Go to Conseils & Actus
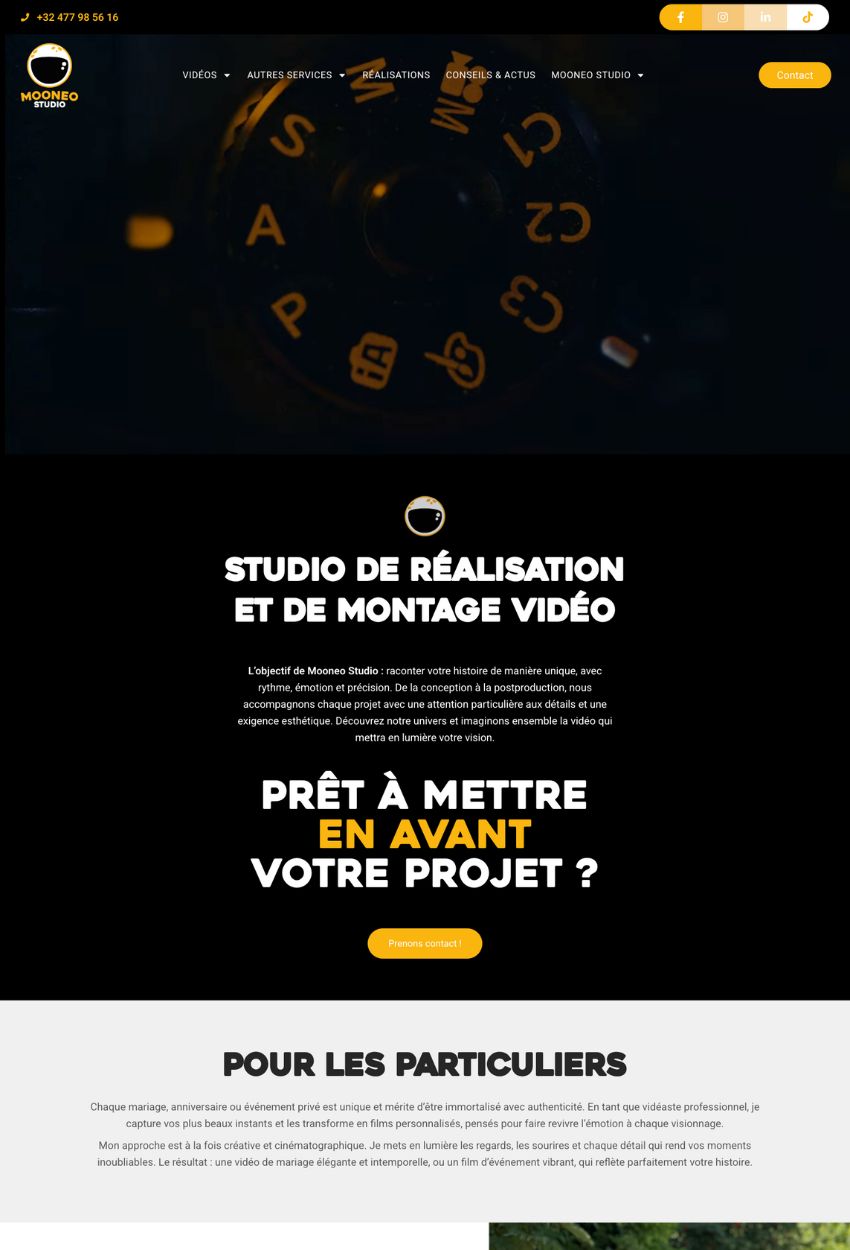Screen dimensions: 850x1250 click(x=490, y=75)
